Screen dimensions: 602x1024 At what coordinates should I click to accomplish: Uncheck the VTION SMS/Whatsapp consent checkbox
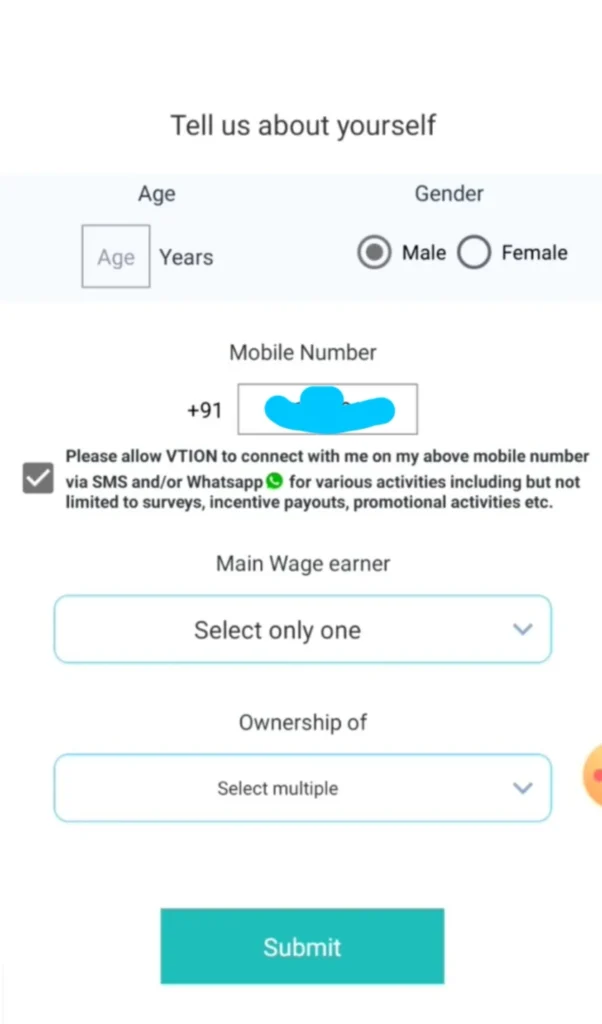pos(38,478)
